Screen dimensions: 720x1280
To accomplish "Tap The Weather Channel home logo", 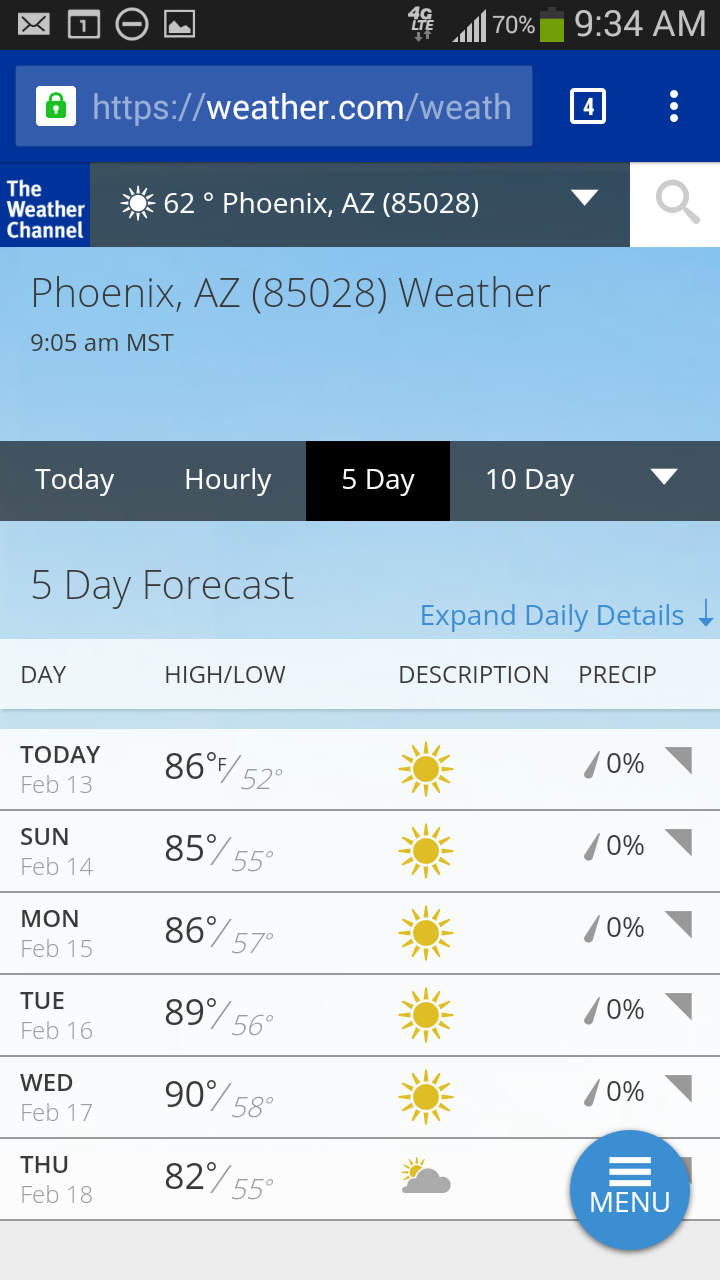I will [x=45, y=208].
